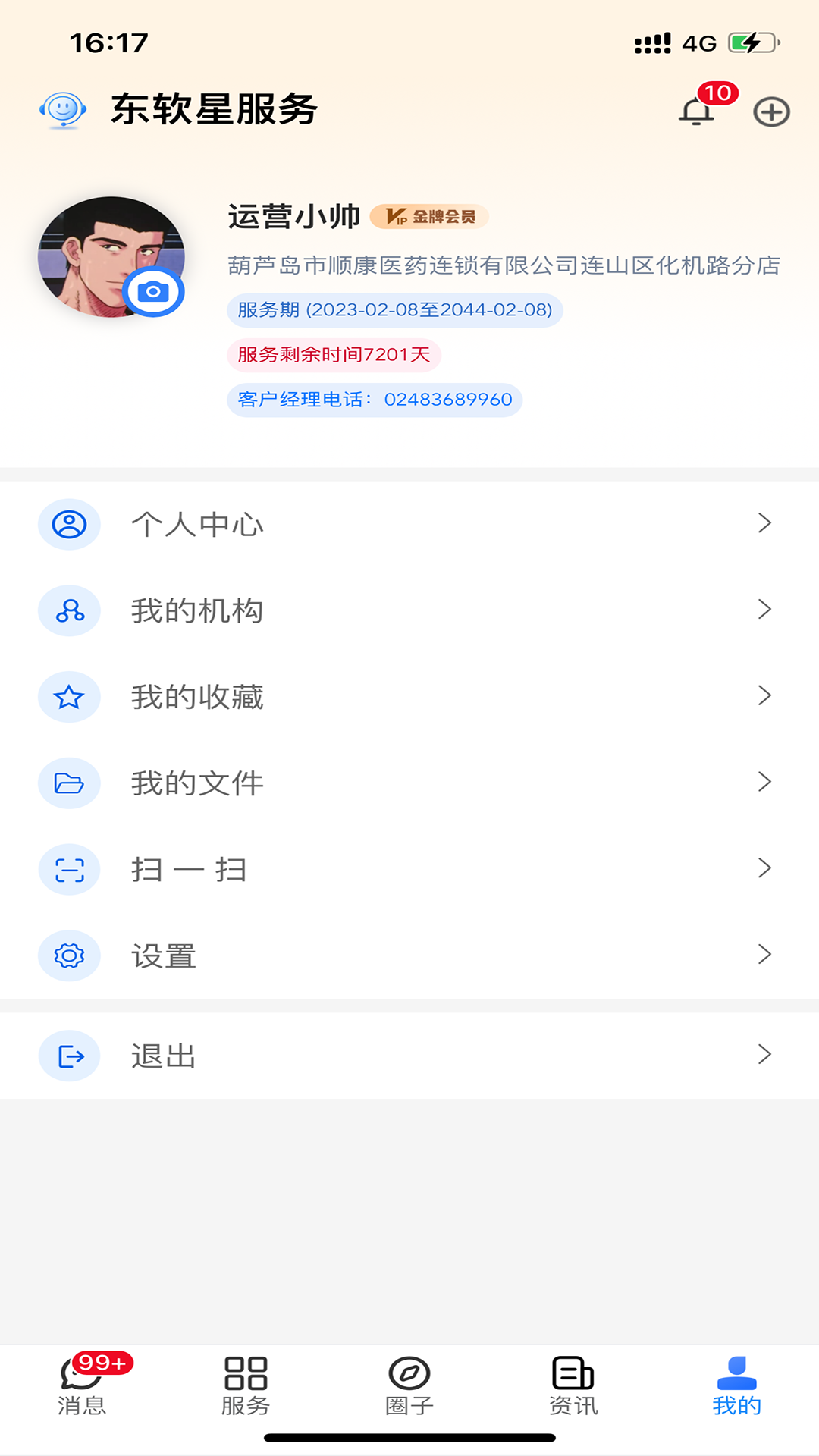
Task: Click the 金牌会员 VIP badge
Action: (430, 216)
